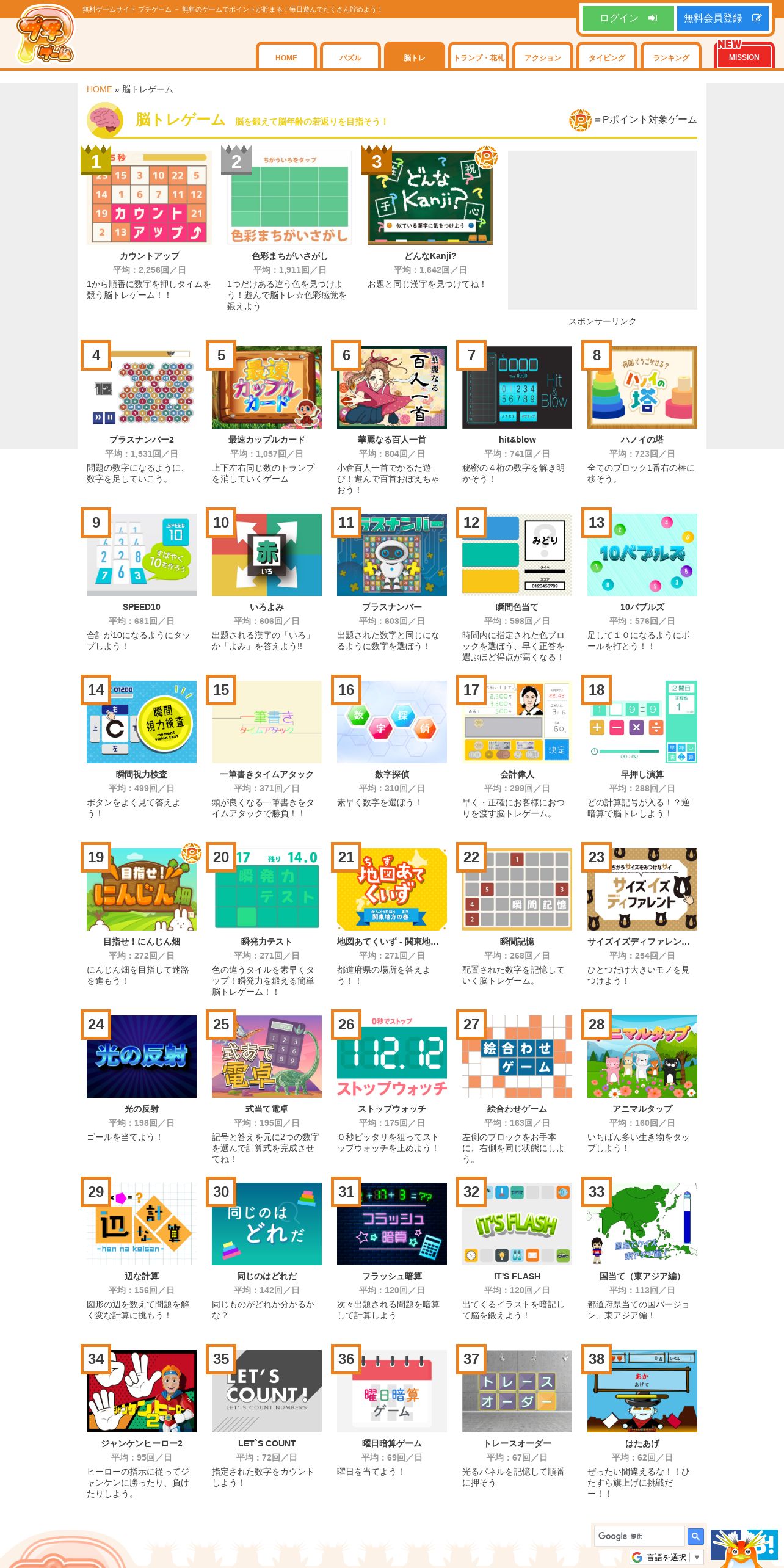View the ランキング tab
This screenshot has width=784, height=1568.
[x=671, y=57]
